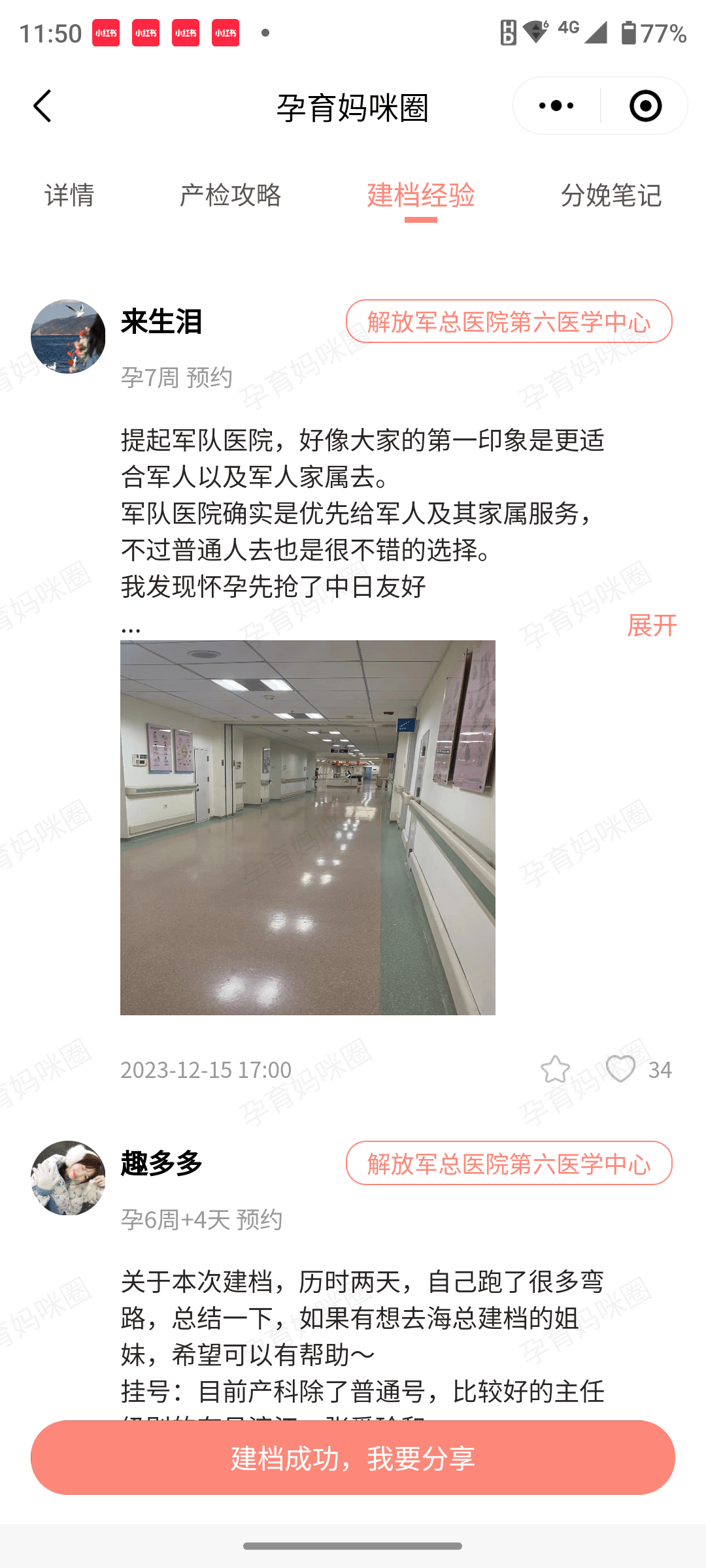
Task: Close the mini program via the target icon
Action: point(645,106)
